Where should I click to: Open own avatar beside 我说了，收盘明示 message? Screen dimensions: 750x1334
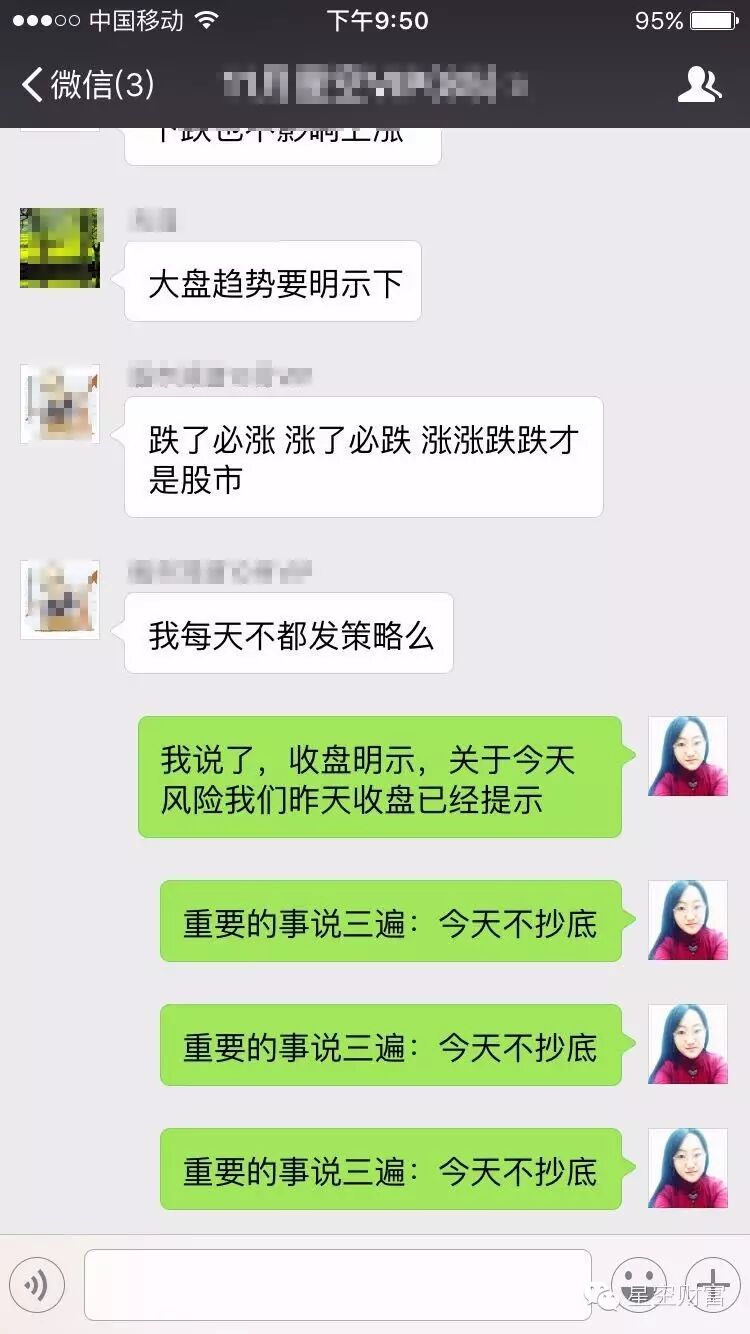(x=688, y=756)
